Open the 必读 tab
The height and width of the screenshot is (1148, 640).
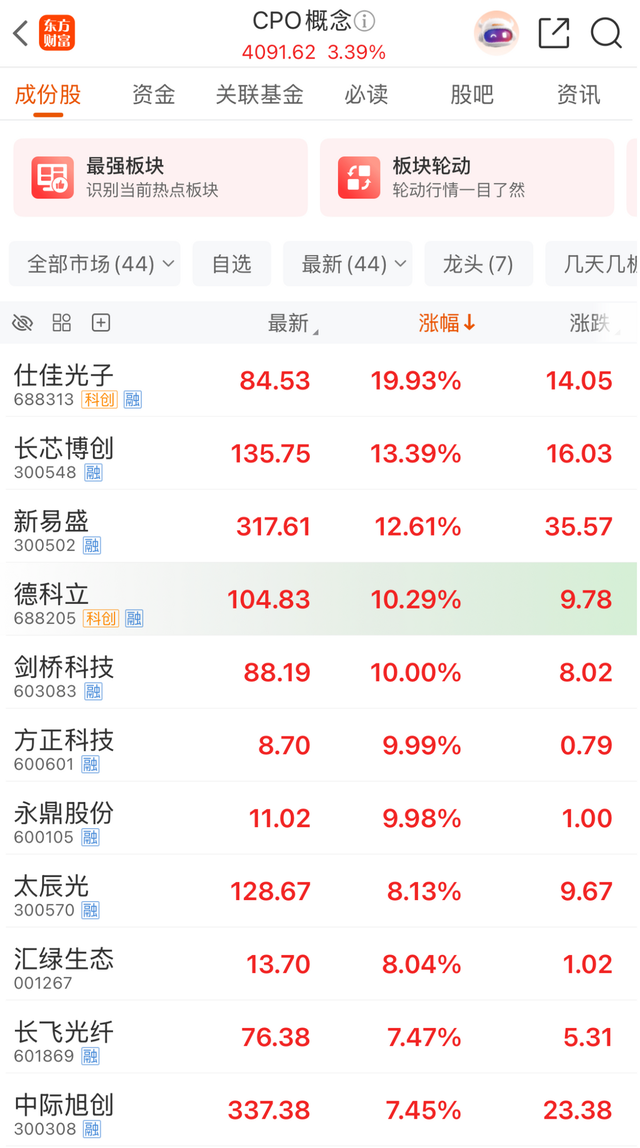[366, 94]
